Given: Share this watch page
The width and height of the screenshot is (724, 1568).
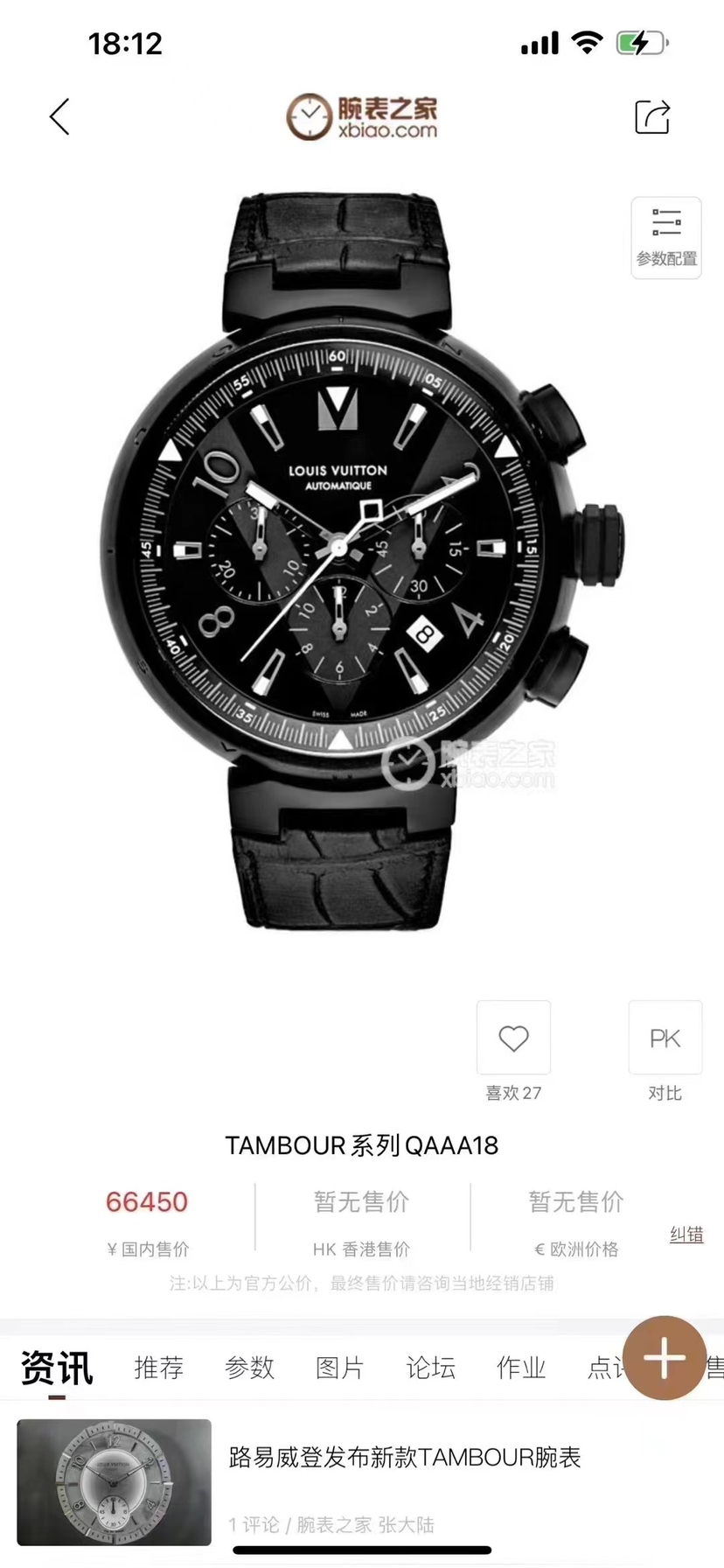Looking at the screenshot, I should pyautogui.click(x=652, y=117).
